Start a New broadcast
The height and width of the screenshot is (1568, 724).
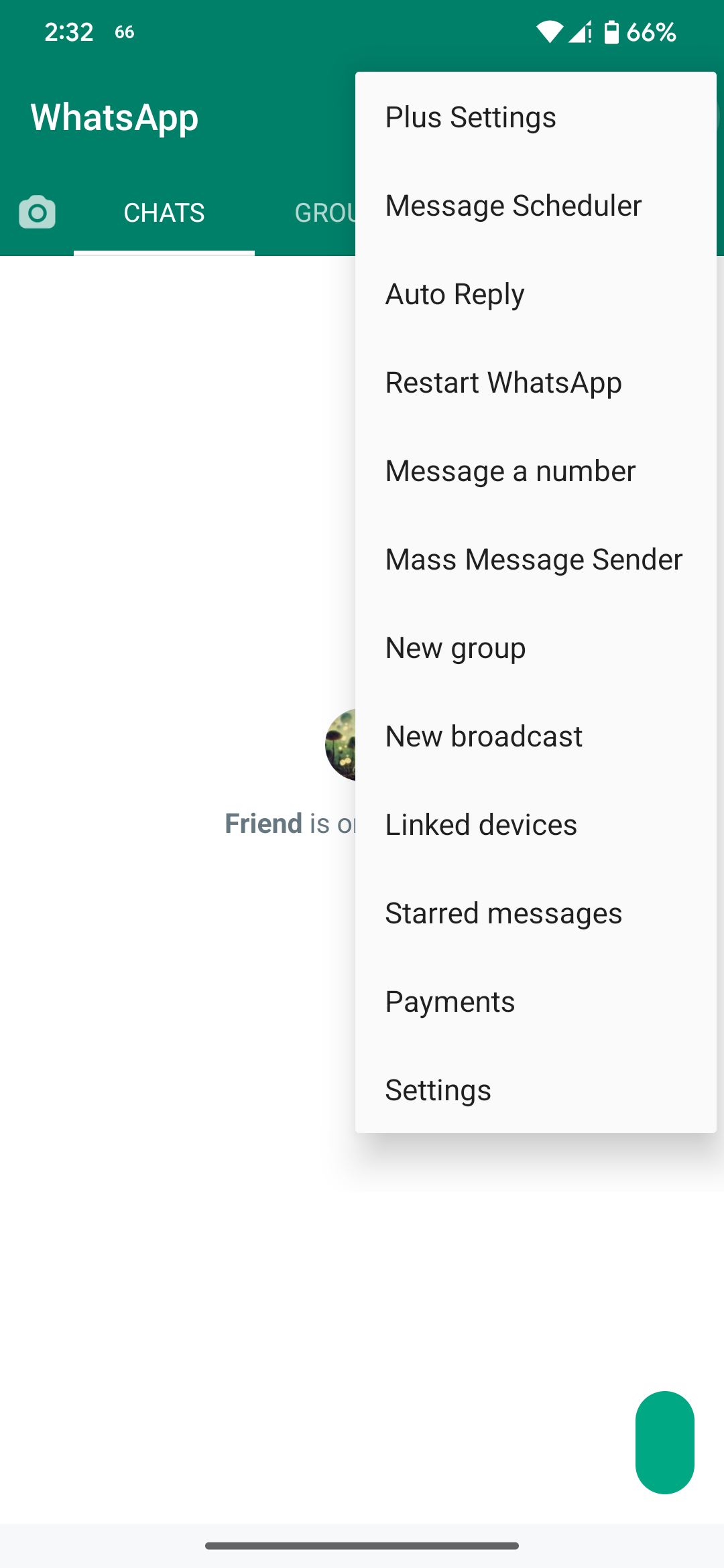(536, 736)
